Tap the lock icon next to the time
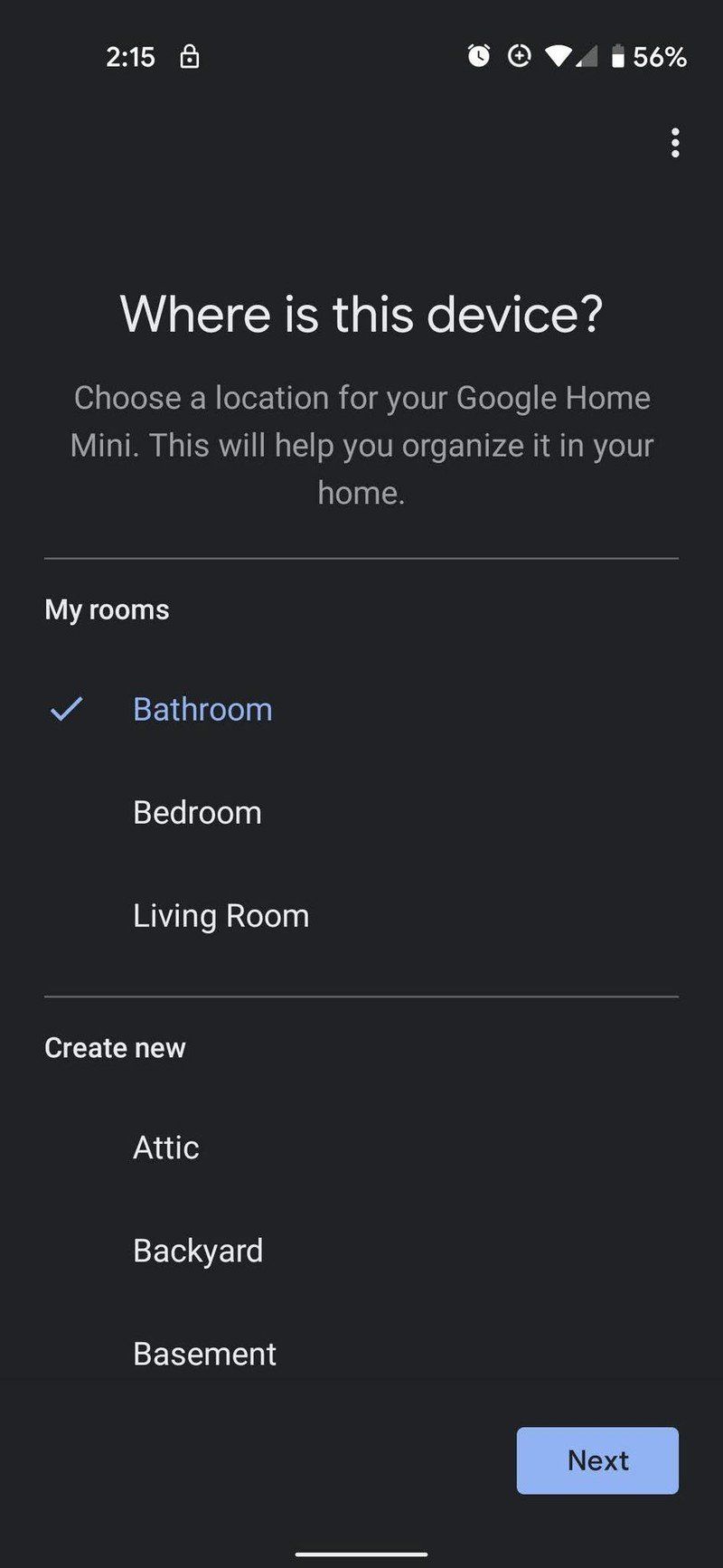The width and height of the screenshot is (723, 1568). click(190, 56)
